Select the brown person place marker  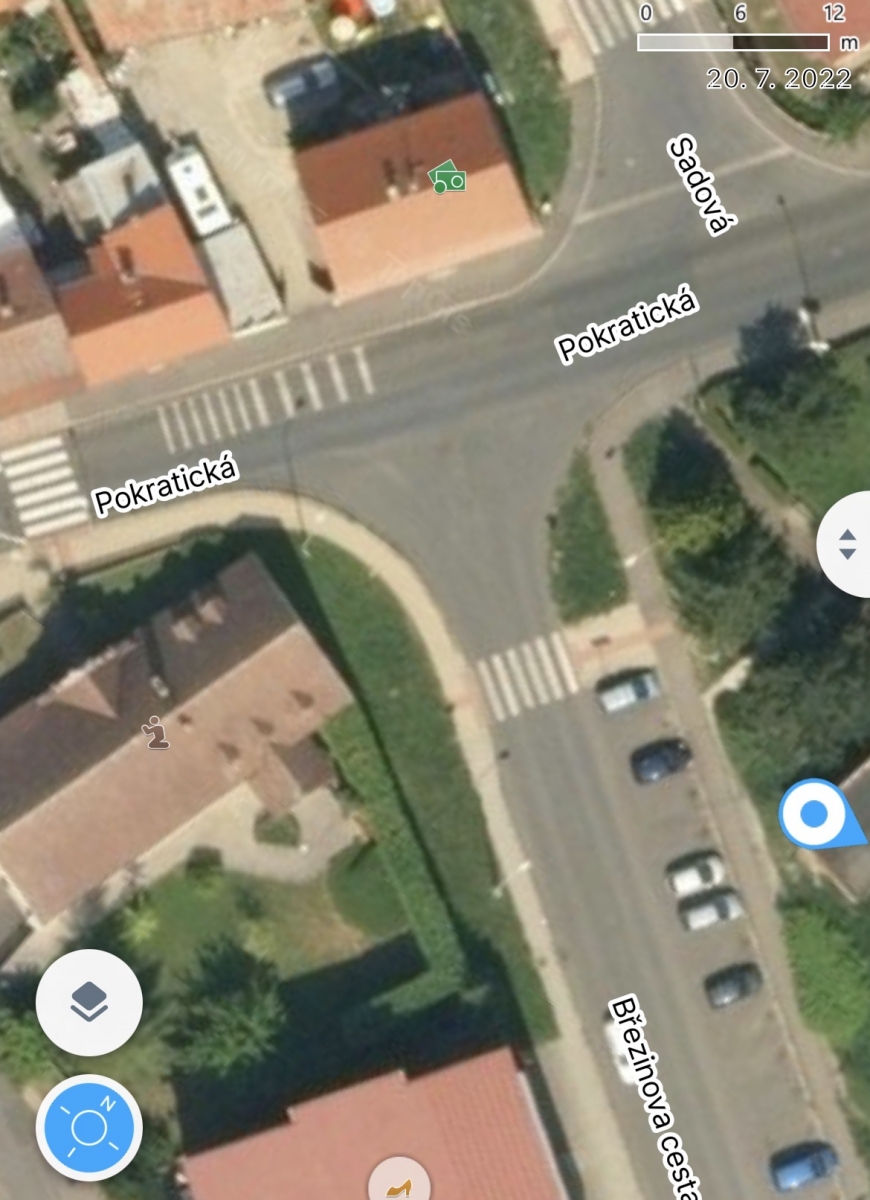click(x=155, y=733)
